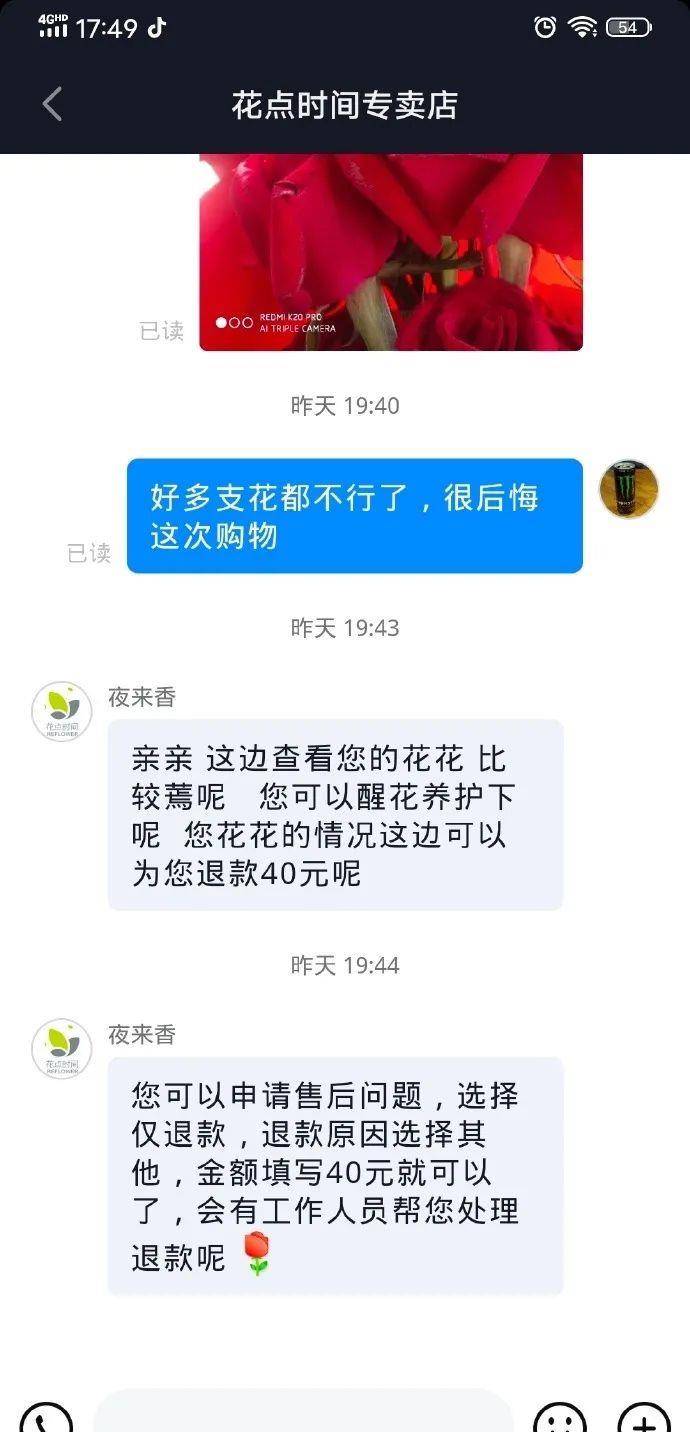Open 夜来香's avatar beside the 40元 refund message
690x1432 pixels.
tap(62, 711)
